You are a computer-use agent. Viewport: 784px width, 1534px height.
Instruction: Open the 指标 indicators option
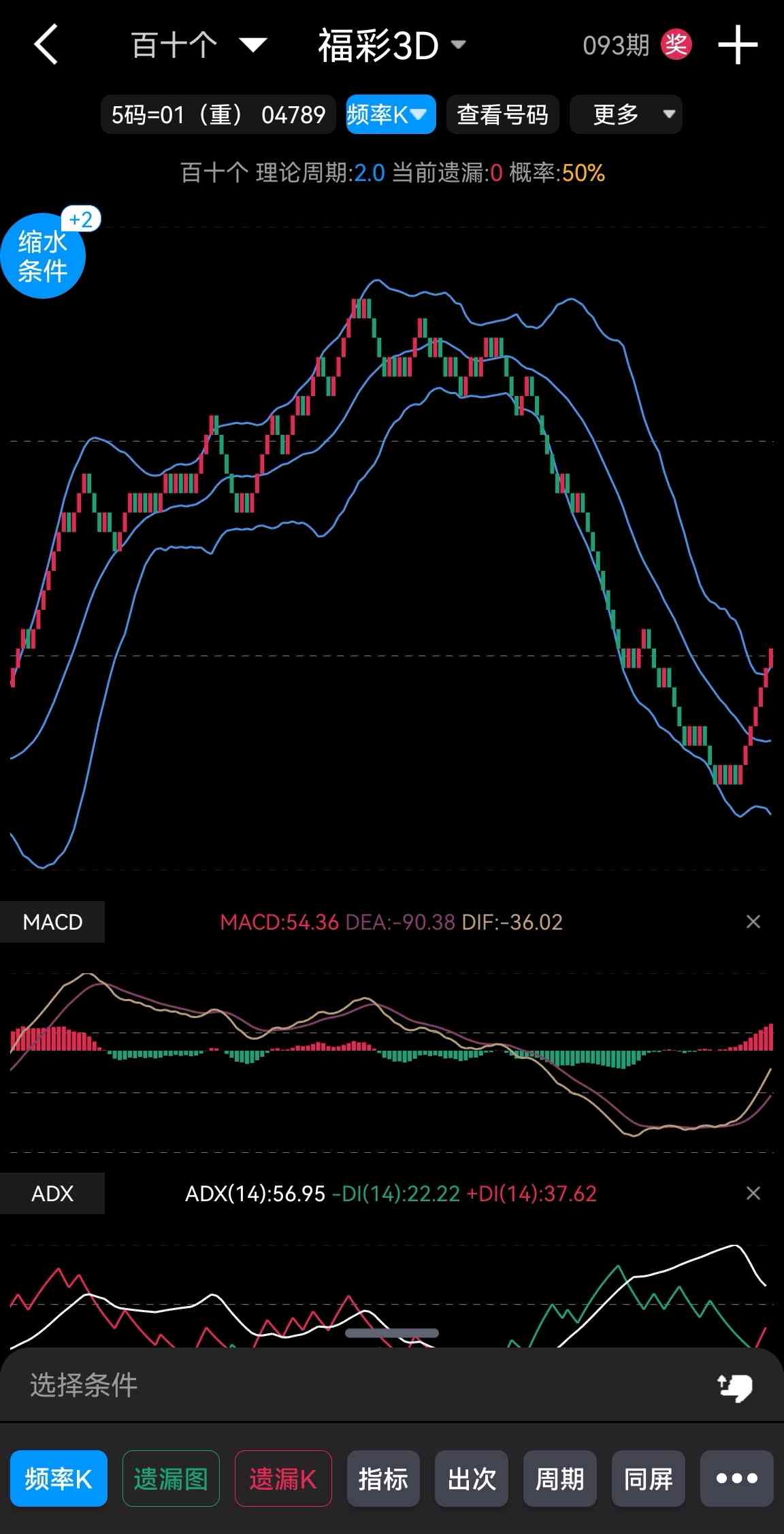[x=383, y=1478]
